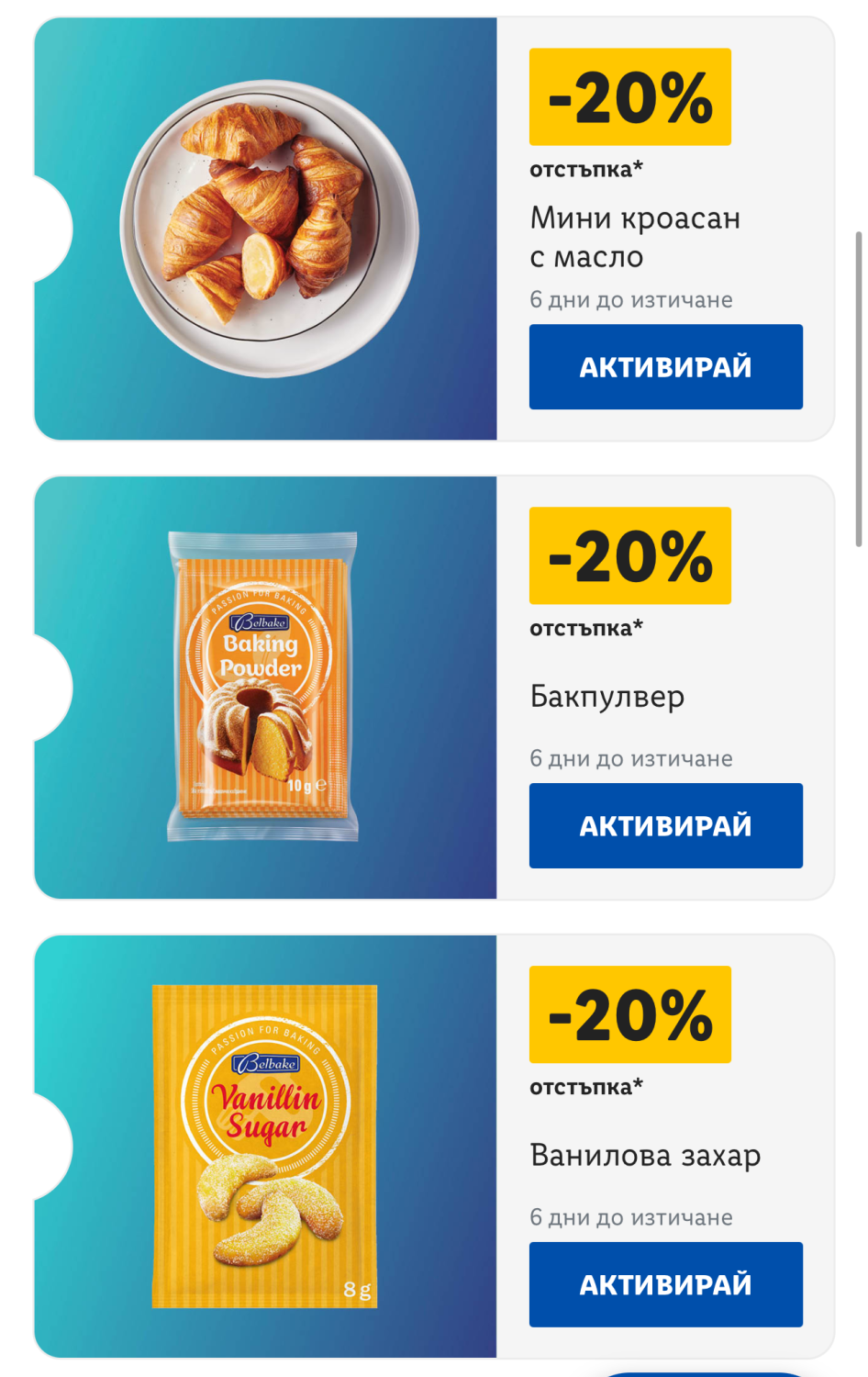Activate the Бакпулвер discount coupon
Viewport: 868px width, 1377px height.
pyautogui.click(x=665, y=825)
